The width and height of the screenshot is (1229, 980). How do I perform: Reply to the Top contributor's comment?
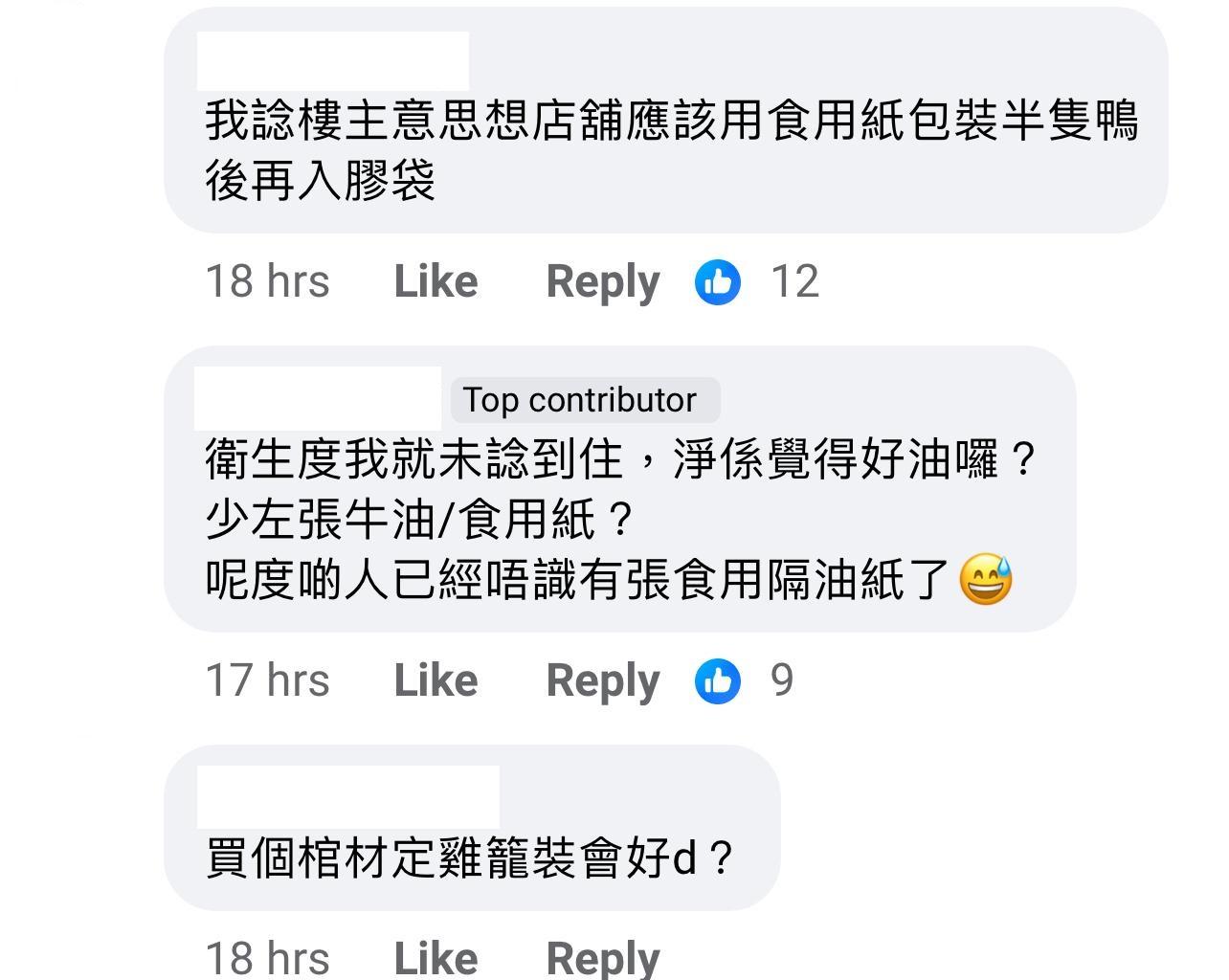click(x=602, y=681)
